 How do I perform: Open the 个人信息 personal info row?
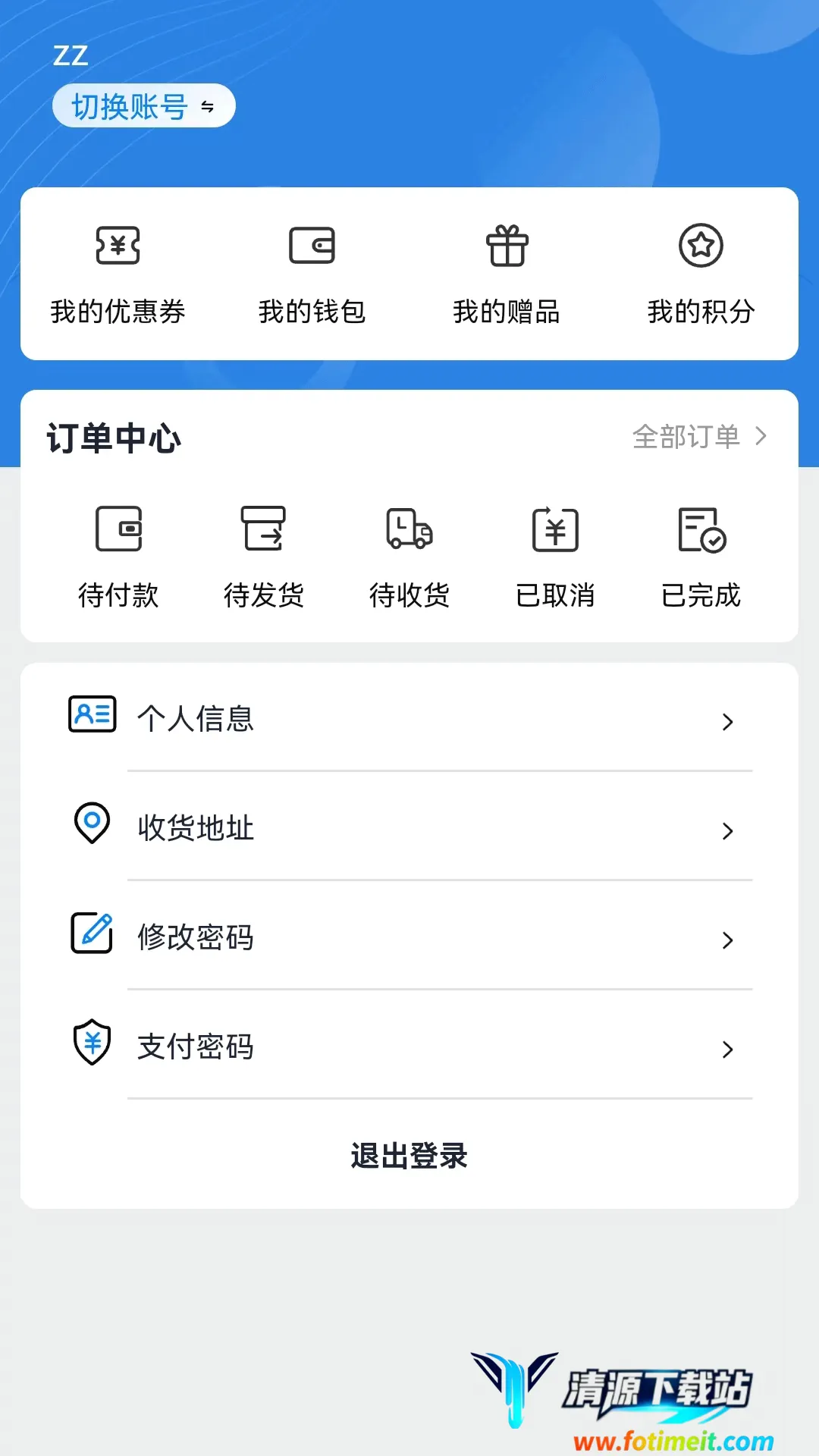pos(409,718)
